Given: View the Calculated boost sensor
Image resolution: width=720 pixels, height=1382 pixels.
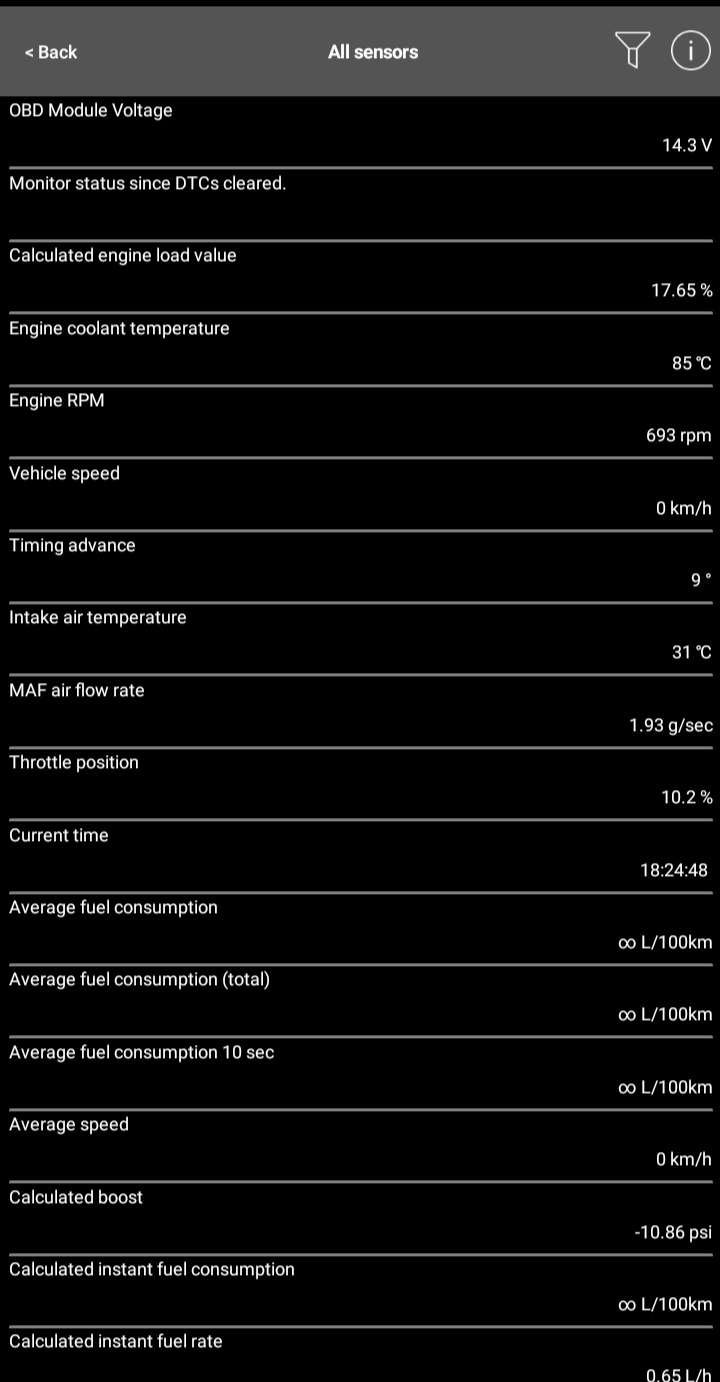Looking at the screenshot, I should coord(360,1219).
